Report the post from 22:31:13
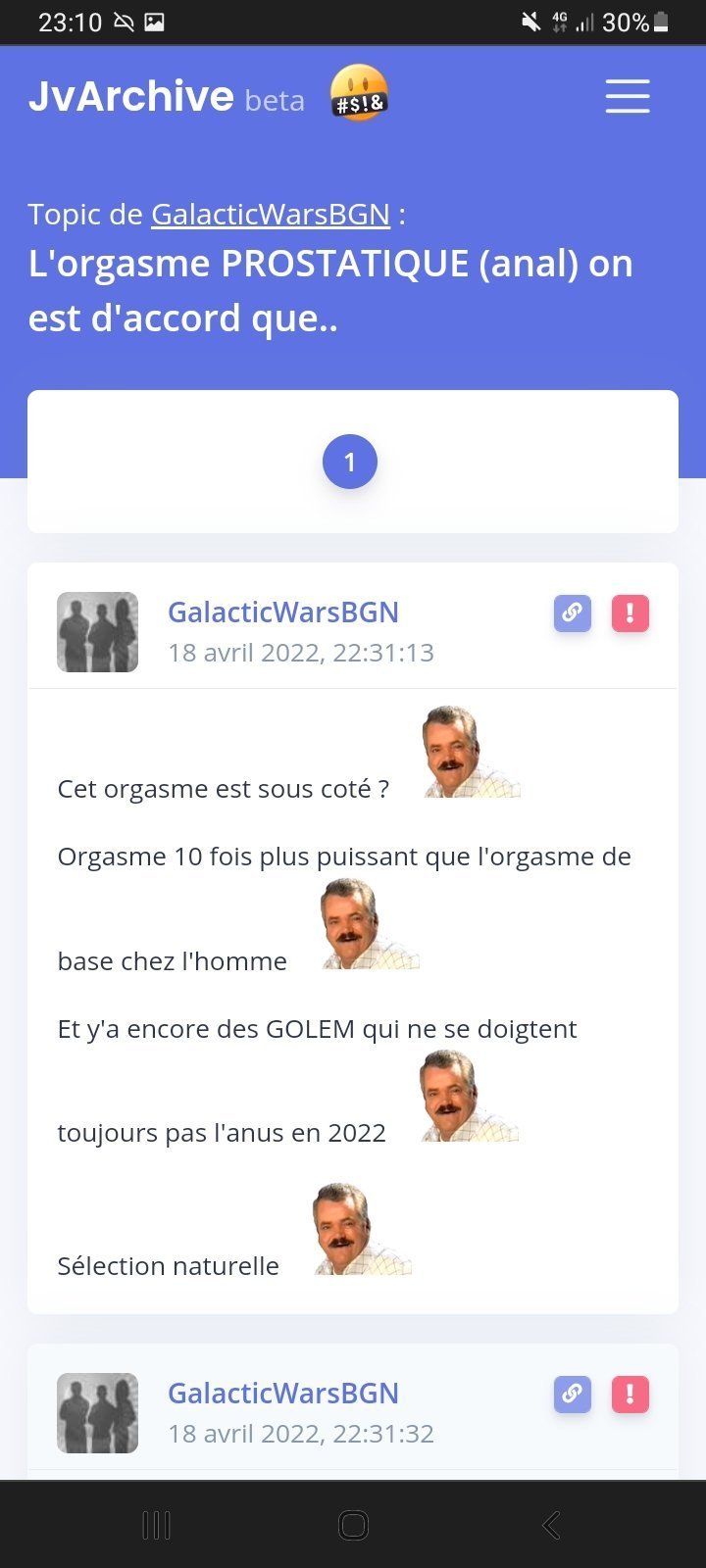 coord(630,613)
